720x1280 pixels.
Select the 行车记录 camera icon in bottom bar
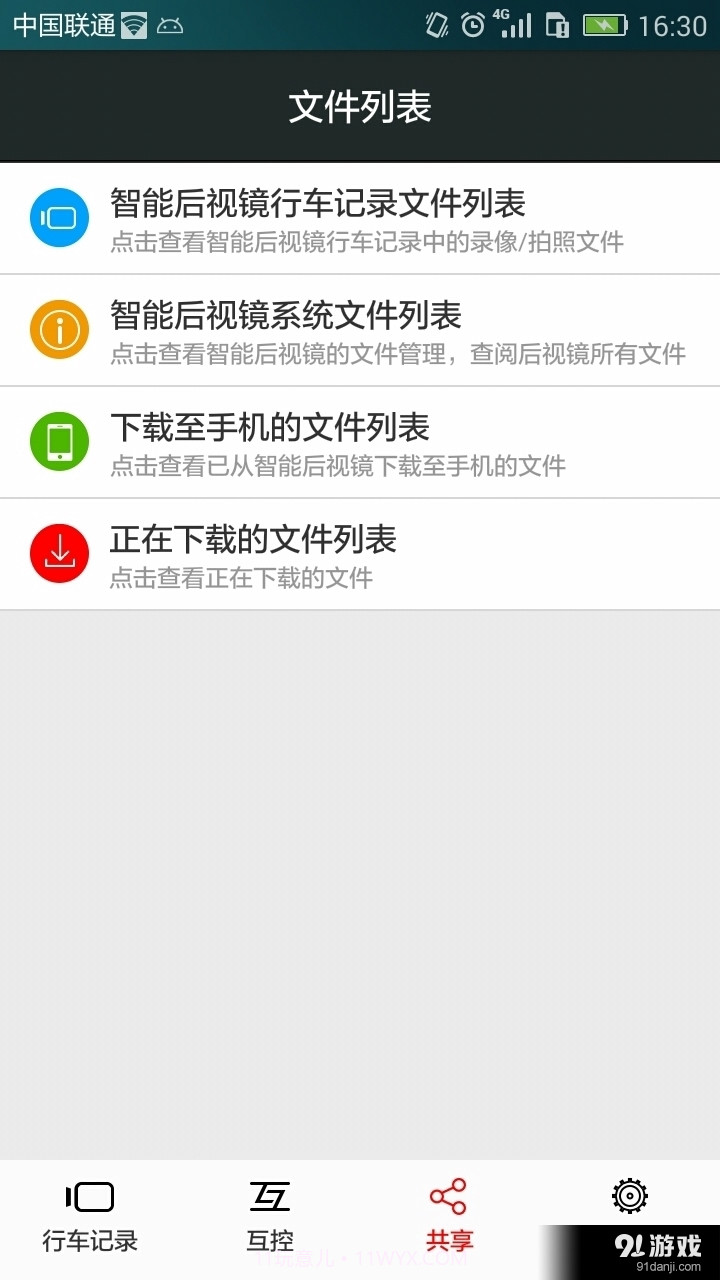(90, 1196)
